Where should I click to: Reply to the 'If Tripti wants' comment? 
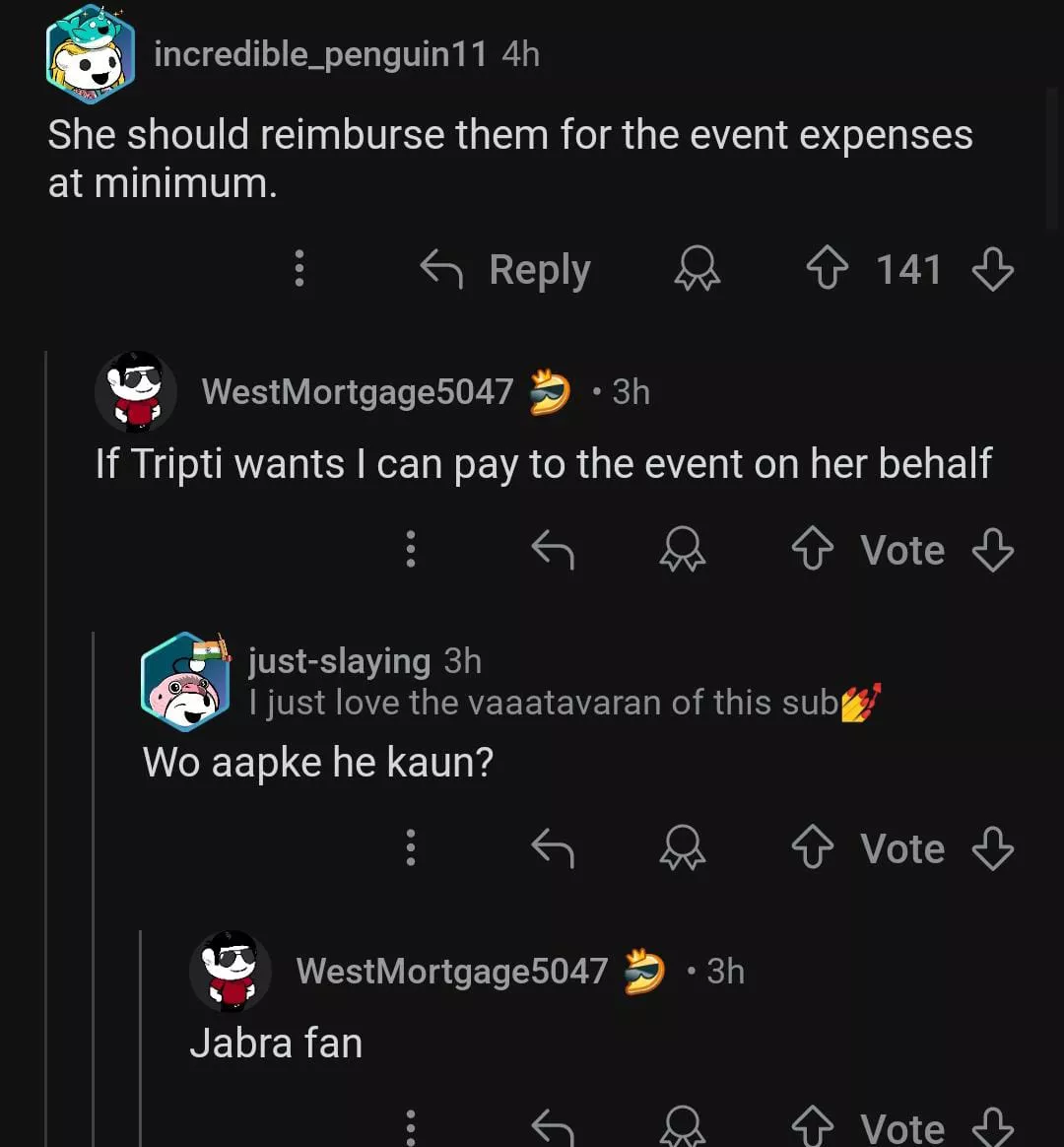pos(552,550)
